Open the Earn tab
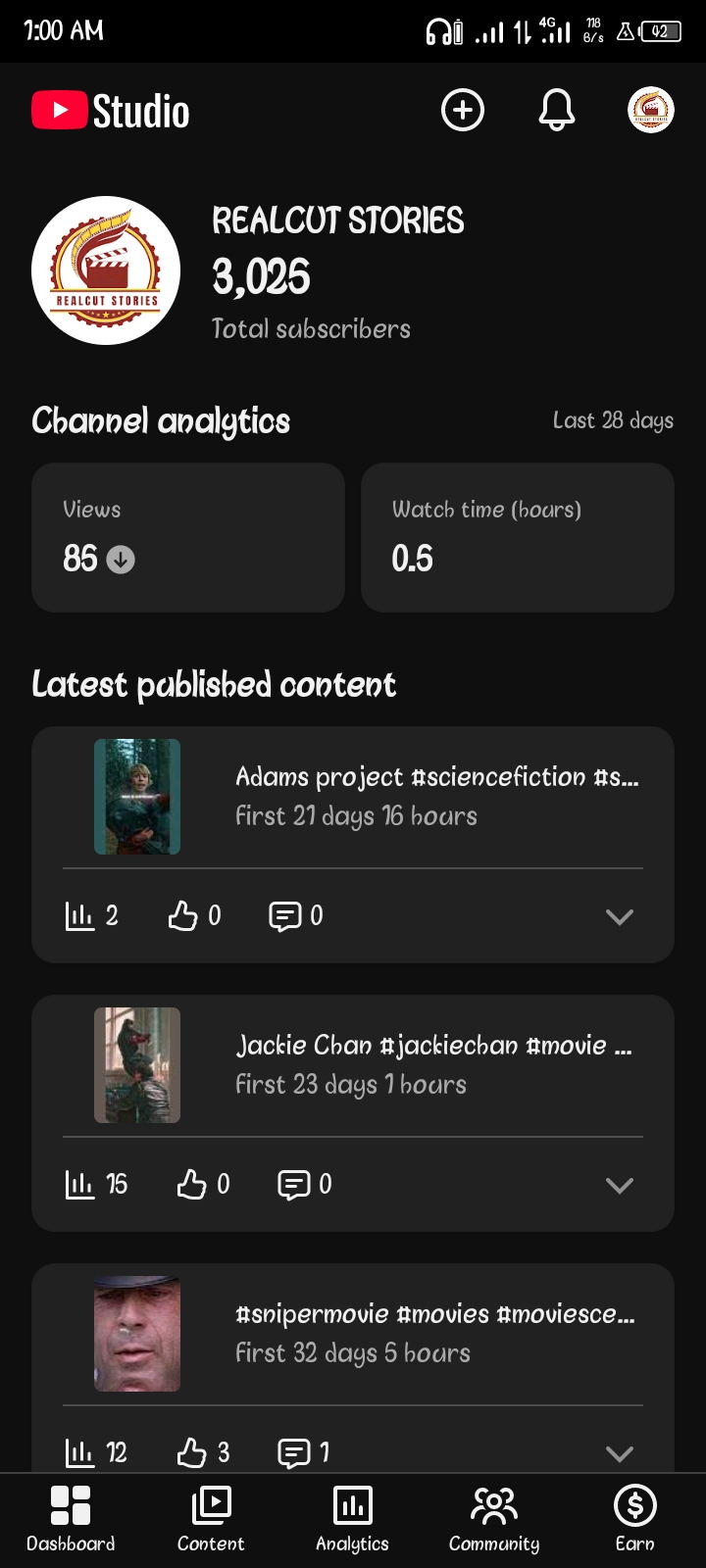 click(634, 1519)
